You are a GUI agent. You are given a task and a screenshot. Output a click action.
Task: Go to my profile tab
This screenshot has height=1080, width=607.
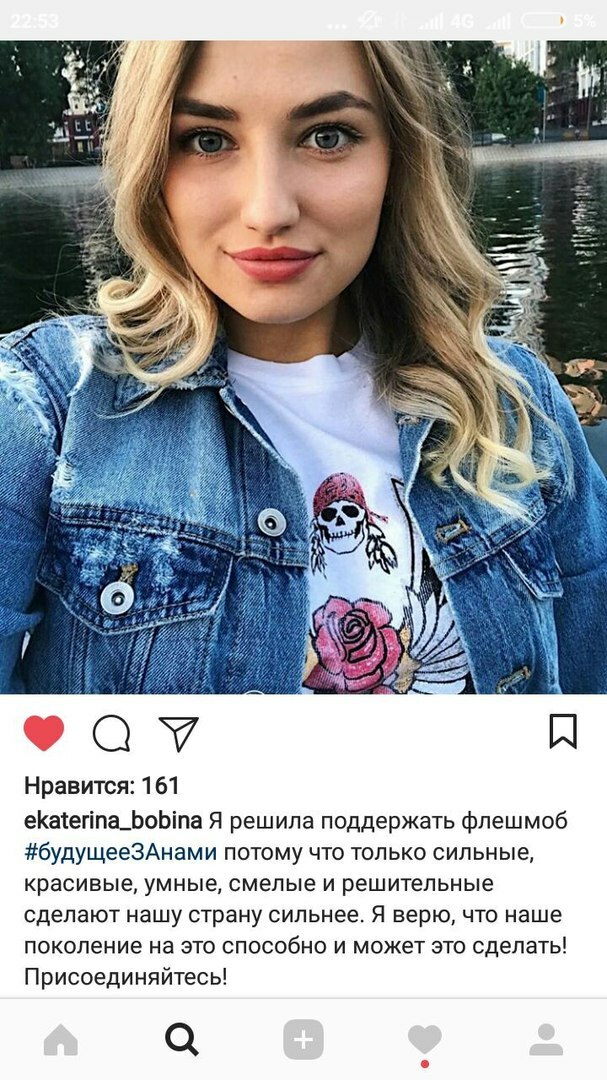[546, 1040]
